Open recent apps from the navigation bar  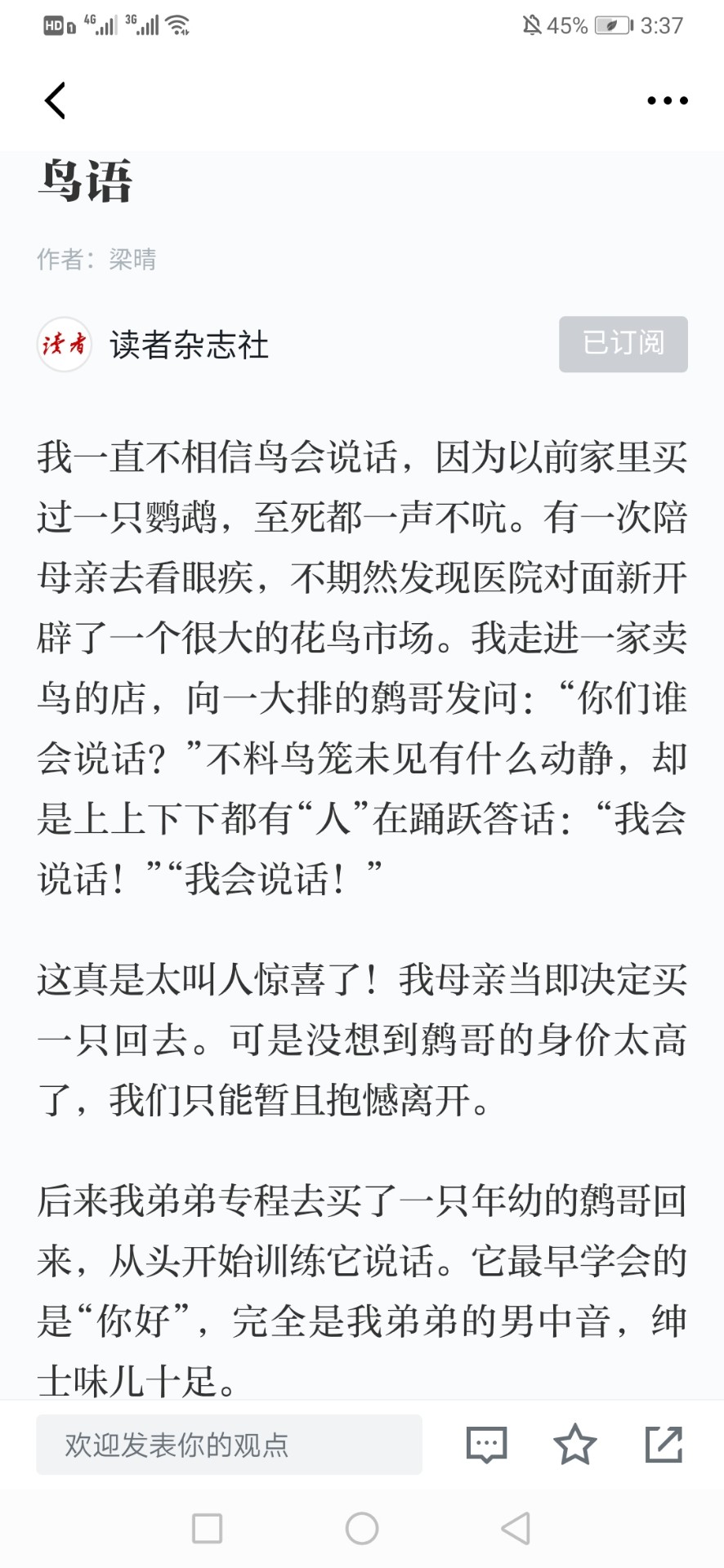(x=207, y=1528)
